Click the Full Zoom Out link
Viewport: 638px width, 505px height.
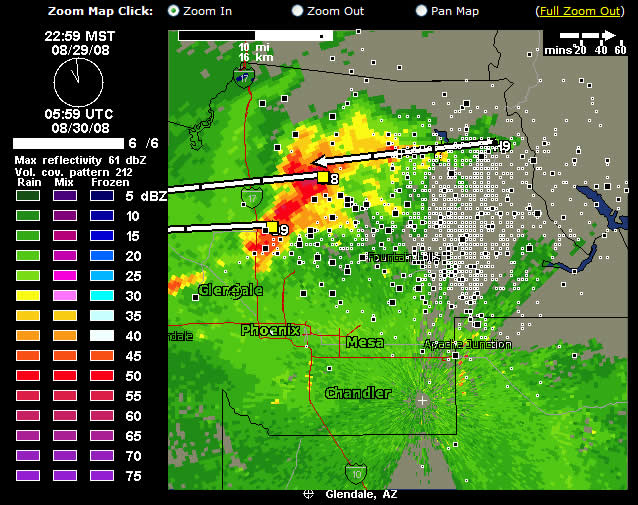(x=580, y=11)
